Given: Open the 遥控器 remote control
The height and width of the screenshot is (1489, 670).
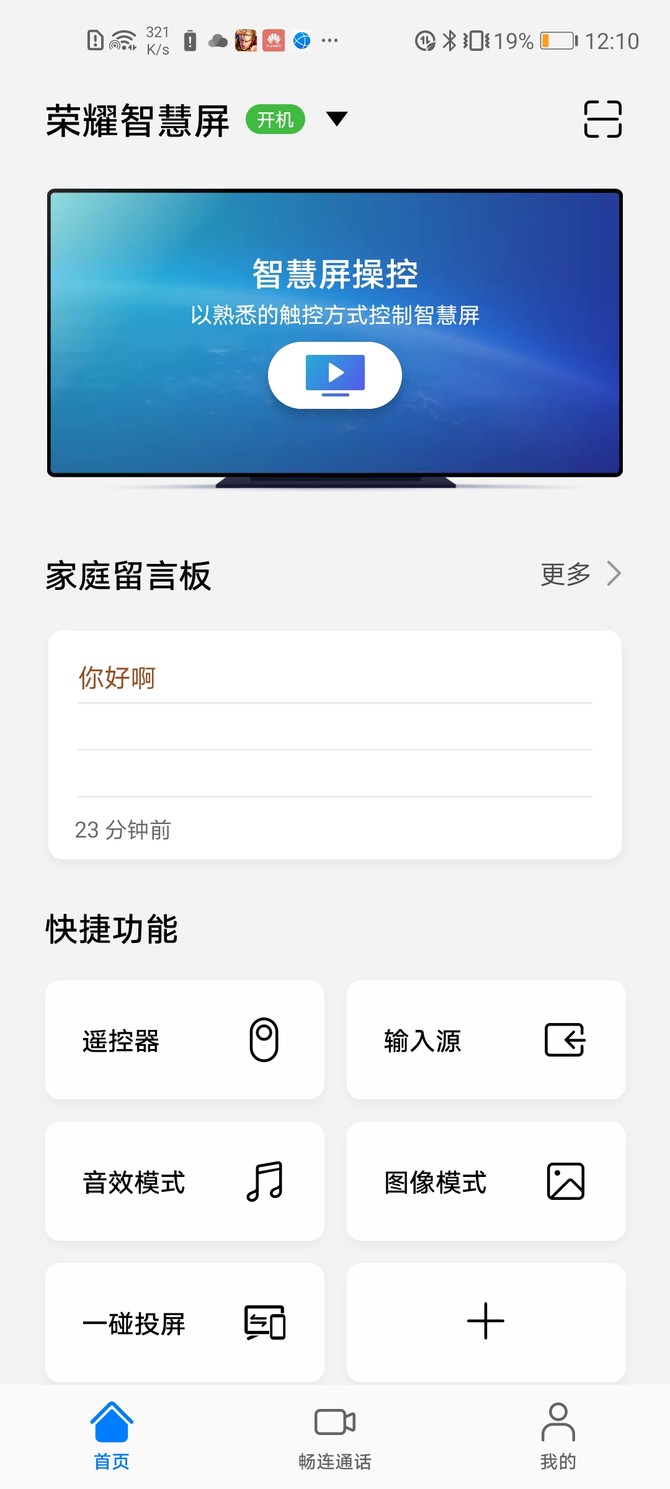Looking at the screenshot, I should [x=185, y=1040].
